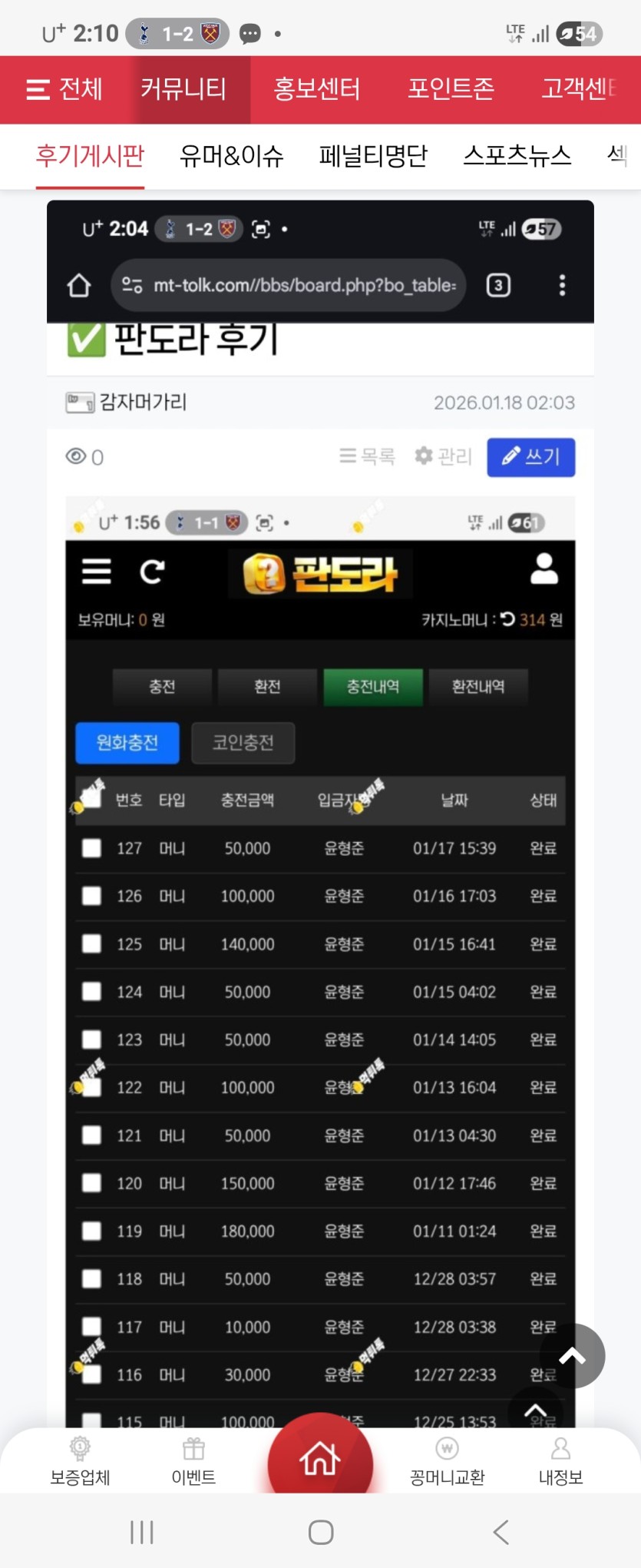Open 보증업체 in bottom bar
This screenshot has height=1568, width=641.
point(80,1462)
